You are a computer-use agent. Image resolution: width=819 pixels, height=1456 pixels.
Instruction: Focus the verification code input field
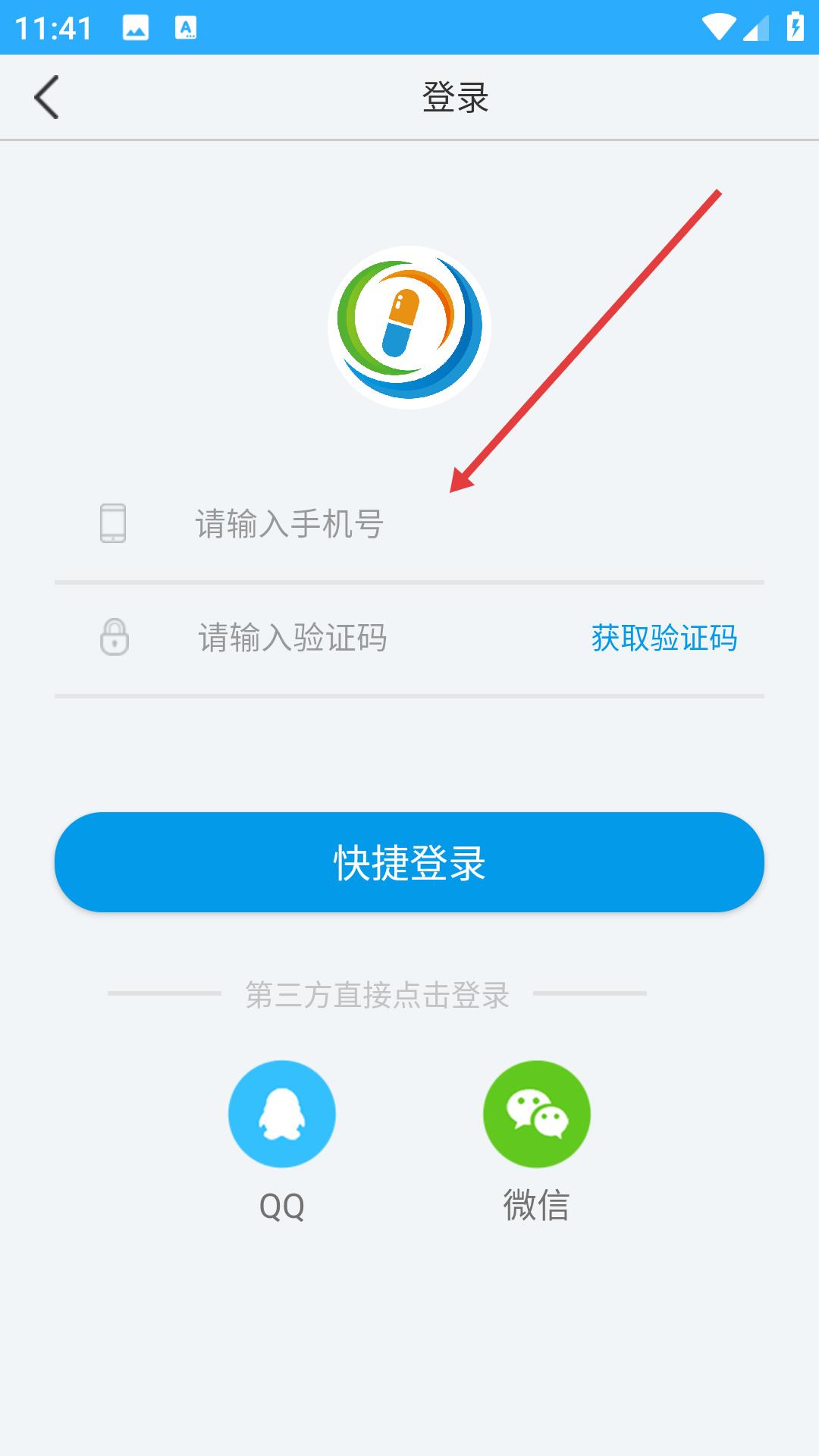click(x=364, y=638)
